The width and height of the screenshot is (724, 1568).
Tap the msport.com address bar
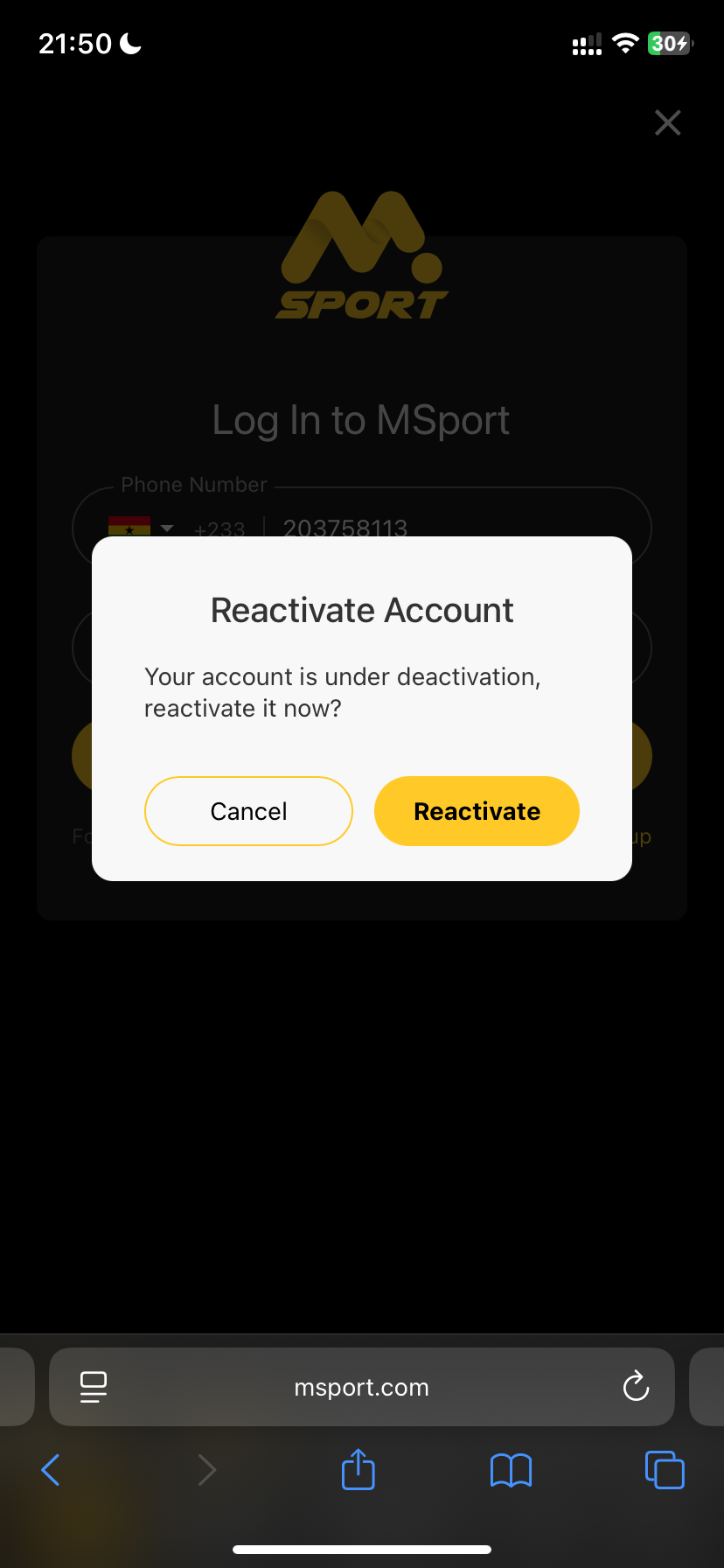tap(362, 1387)
